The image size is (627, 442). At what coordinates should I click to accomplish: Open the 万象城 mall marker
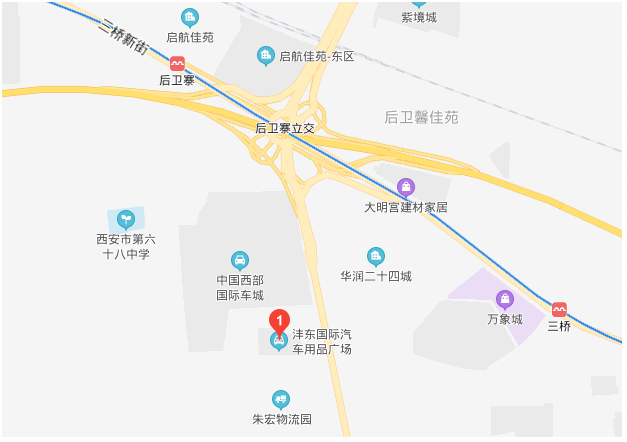tap(505, 299)
